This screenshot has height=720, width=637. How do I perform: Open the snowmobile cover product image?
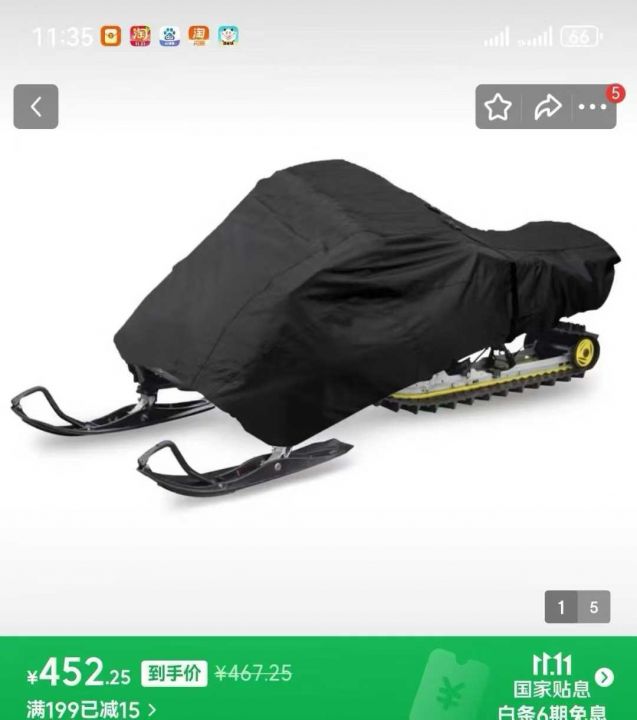pyautogui.click(x=318, y=330)
